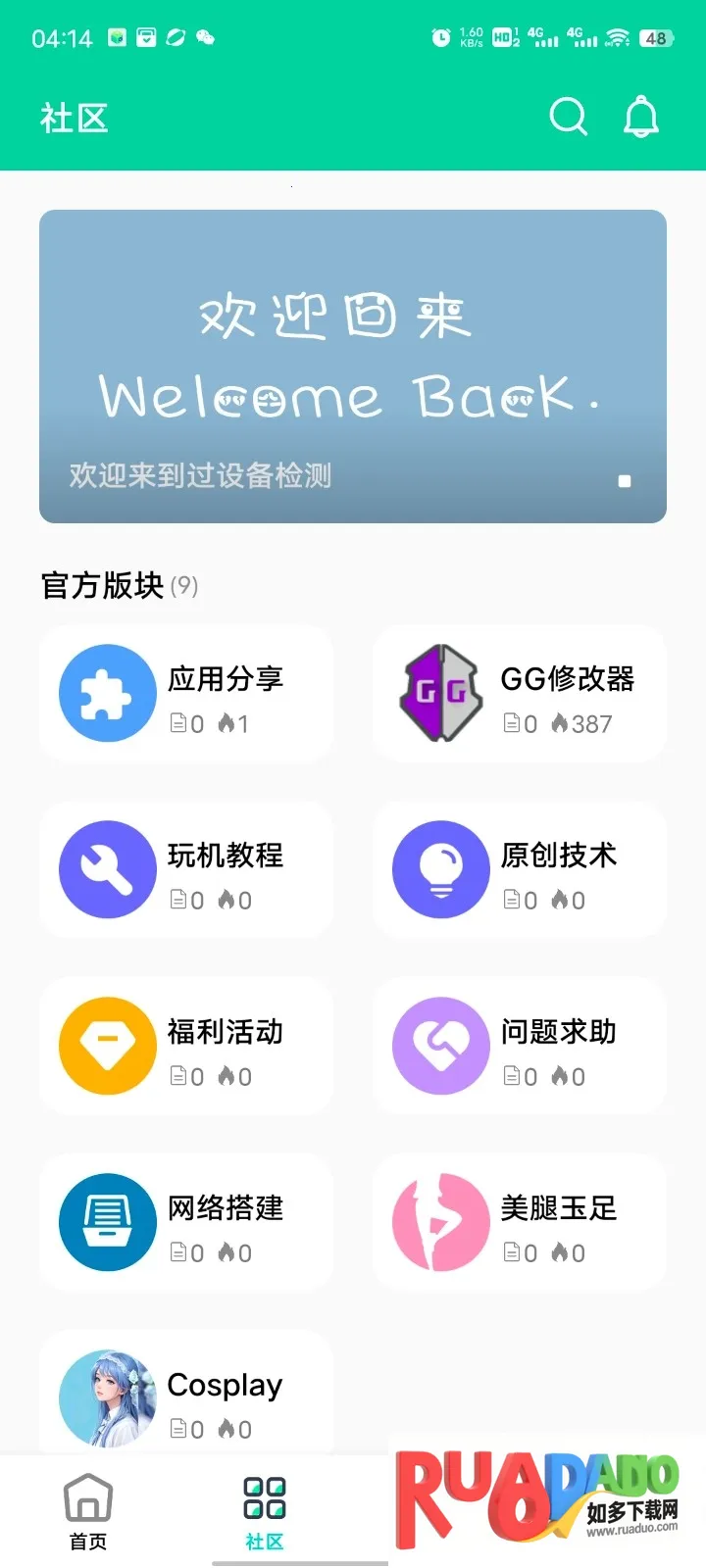Switch to the 首页 tab
This screenshot has height=1568, width=706.
88,1512
